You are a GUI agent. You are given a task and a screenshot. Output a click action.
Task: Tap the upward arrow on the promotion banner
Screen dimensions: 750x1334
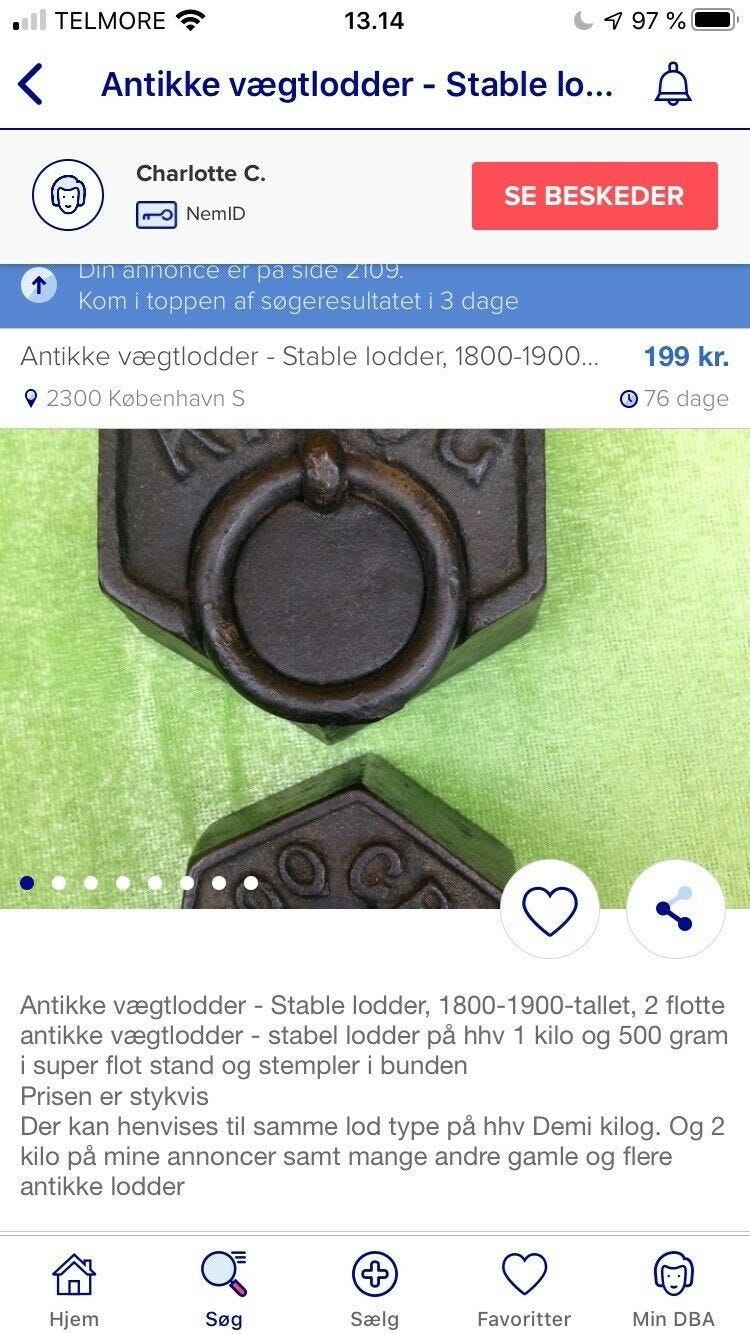(x=39, y=285)
